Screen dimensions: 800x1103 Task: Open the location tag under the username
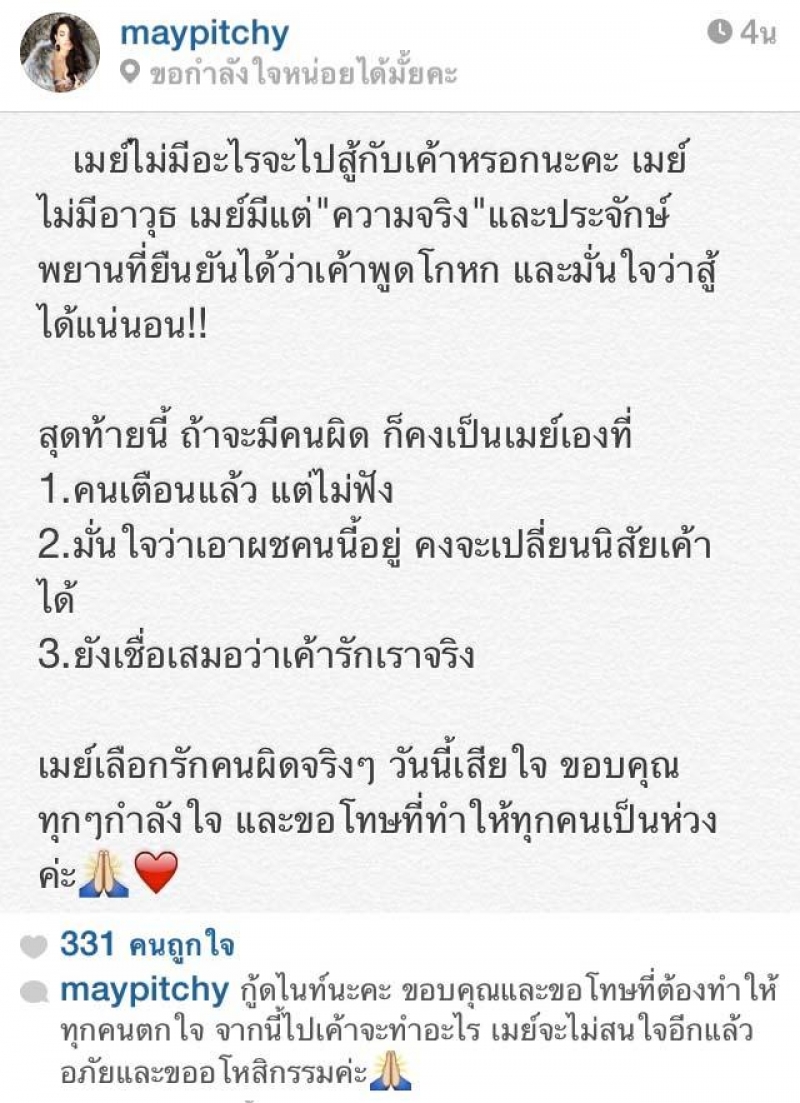(300, 73)
